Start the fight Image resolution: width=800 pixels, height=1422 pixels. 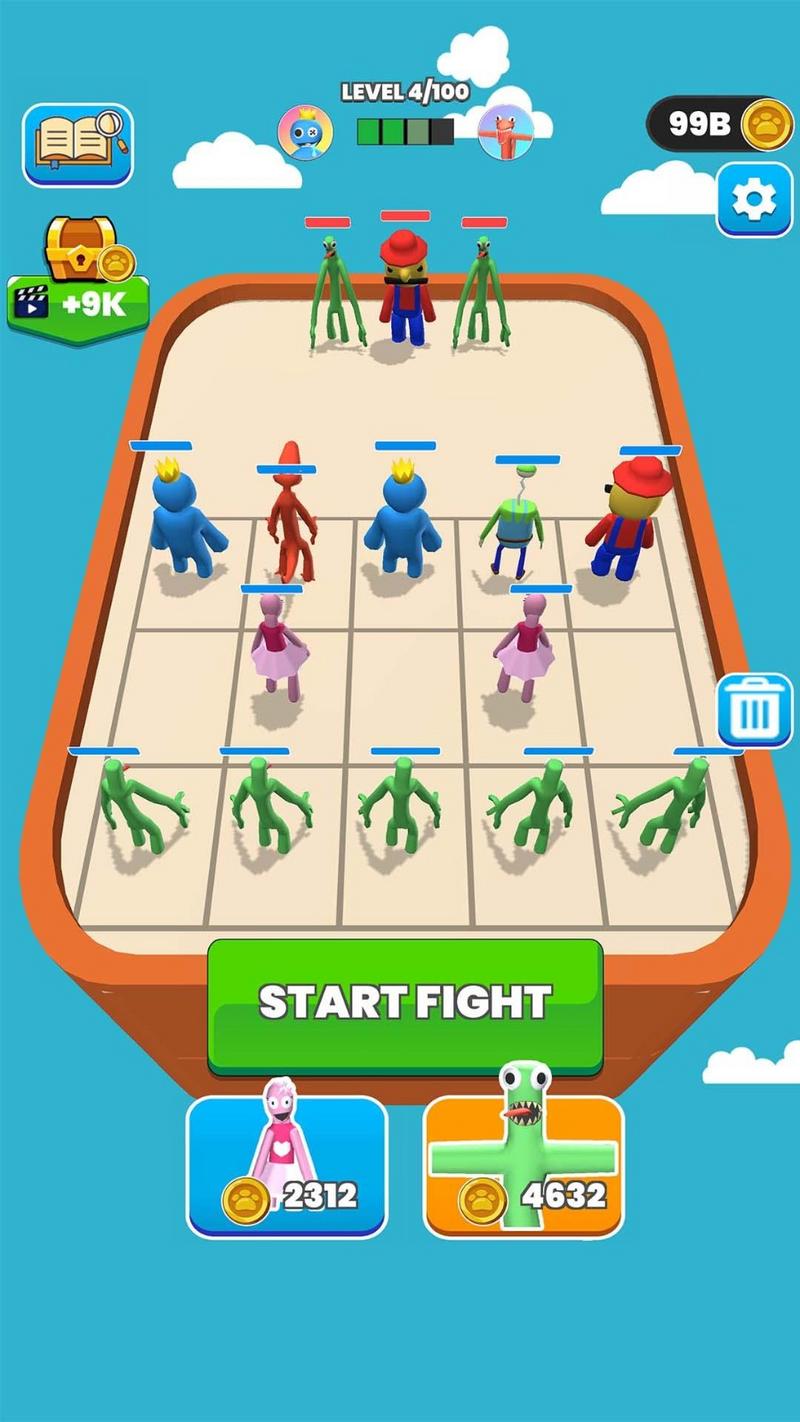405,1003
